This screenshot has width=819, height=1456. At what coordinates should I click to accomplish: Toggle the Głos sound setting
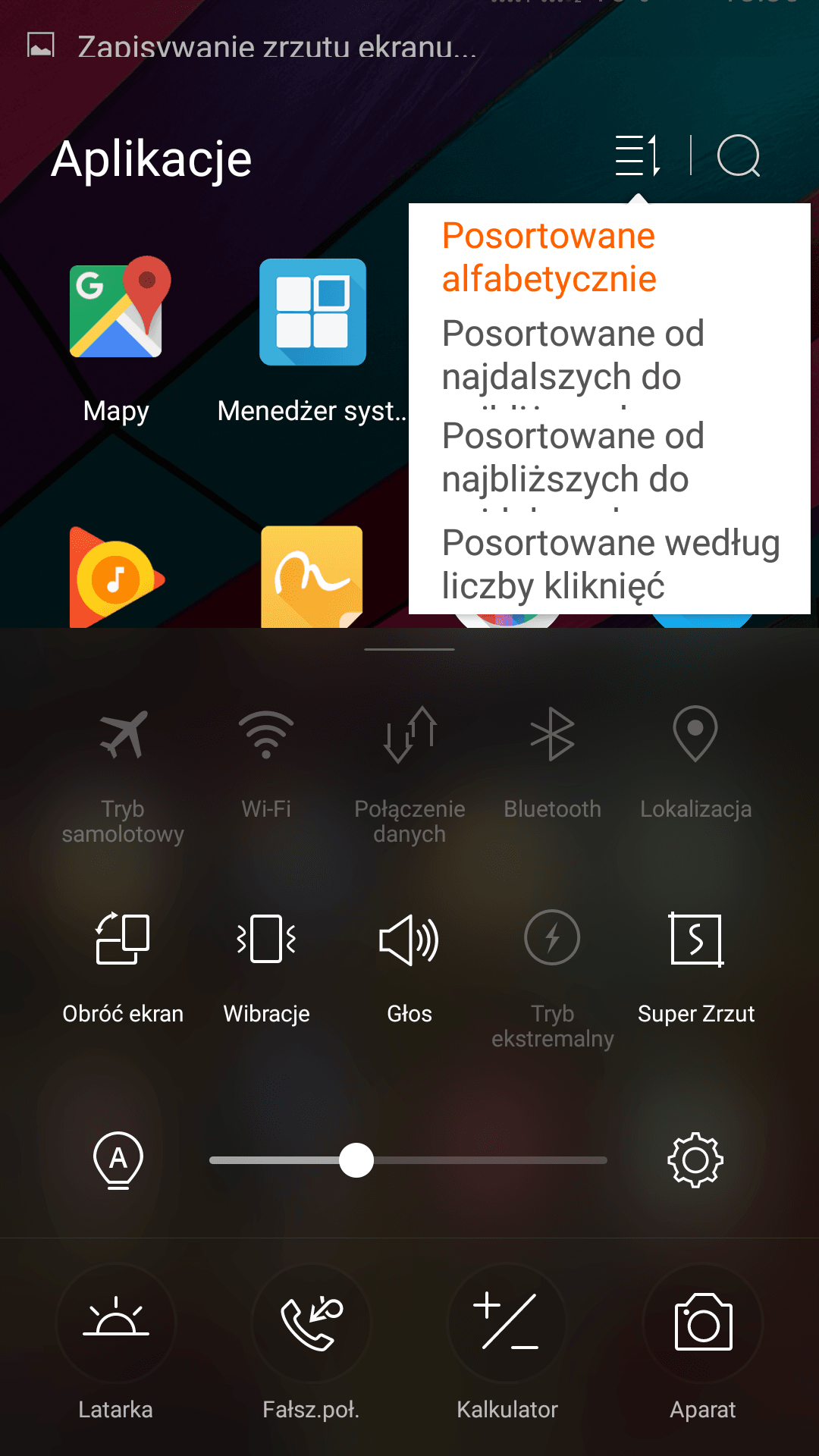coord(409,968)
